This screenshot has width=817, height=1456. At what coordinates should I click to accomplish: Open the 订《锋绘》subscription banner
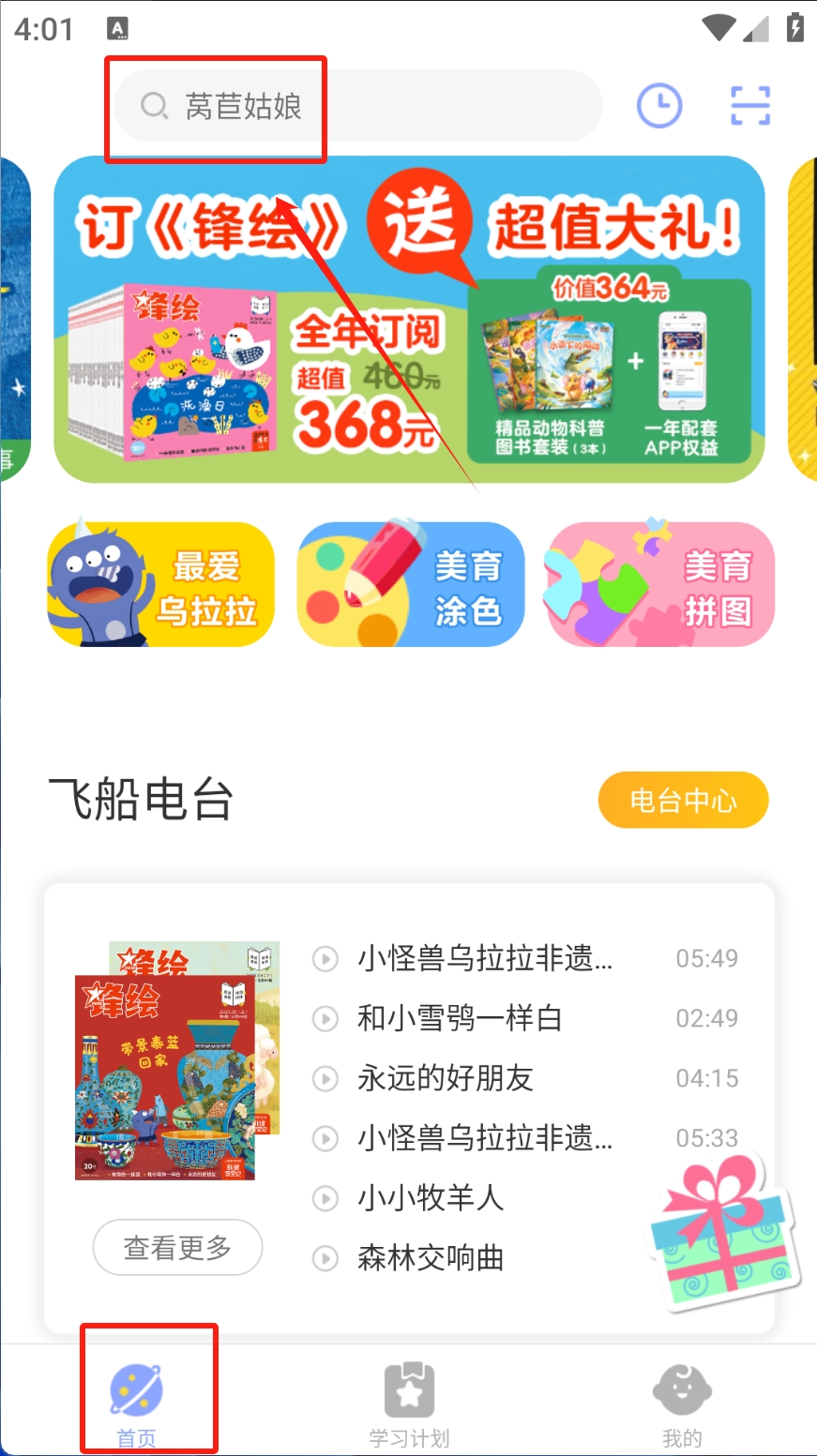tap(409, 320)
